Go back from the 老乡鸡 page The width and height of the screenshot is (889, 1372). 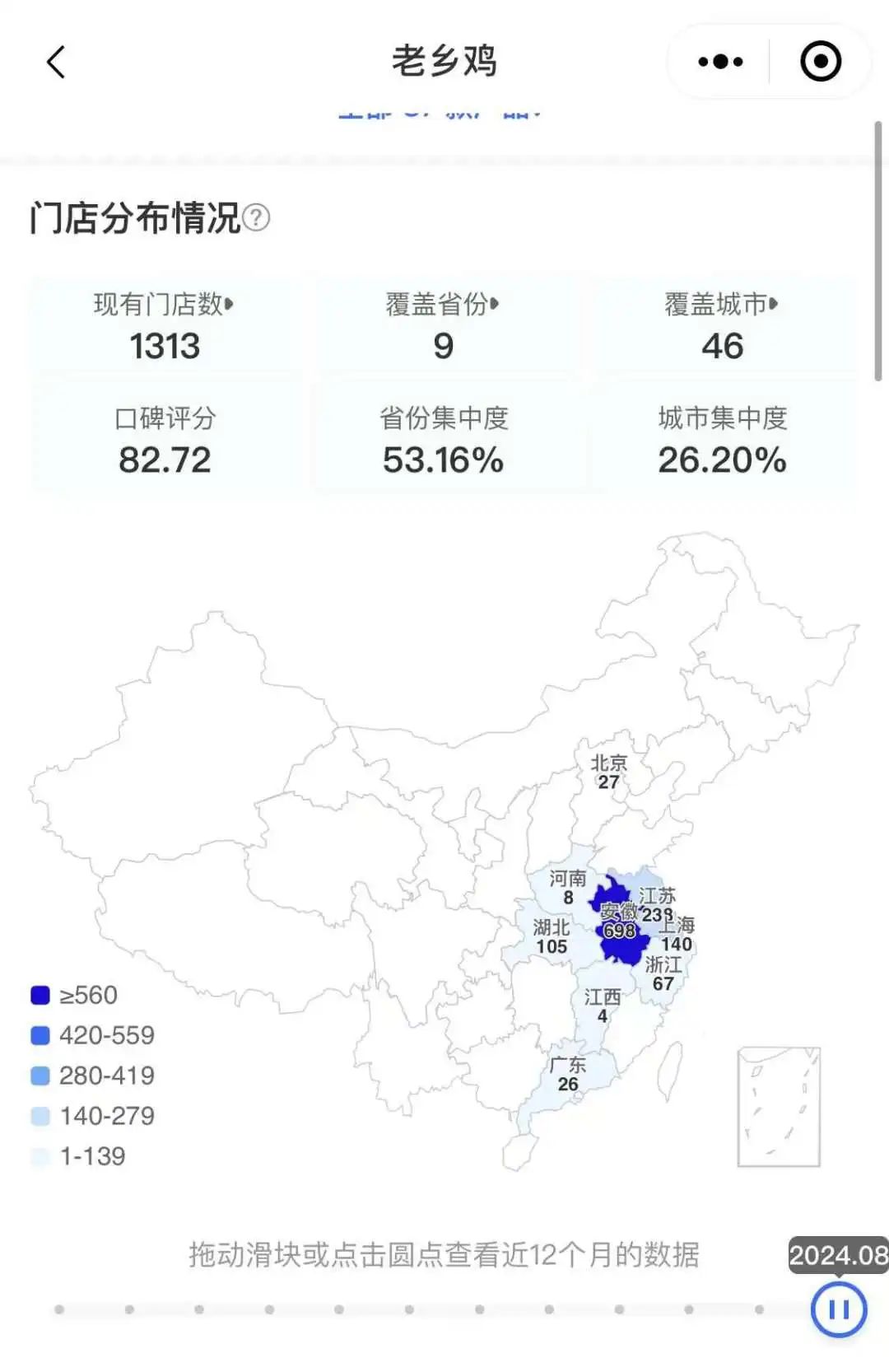[56, 62]
